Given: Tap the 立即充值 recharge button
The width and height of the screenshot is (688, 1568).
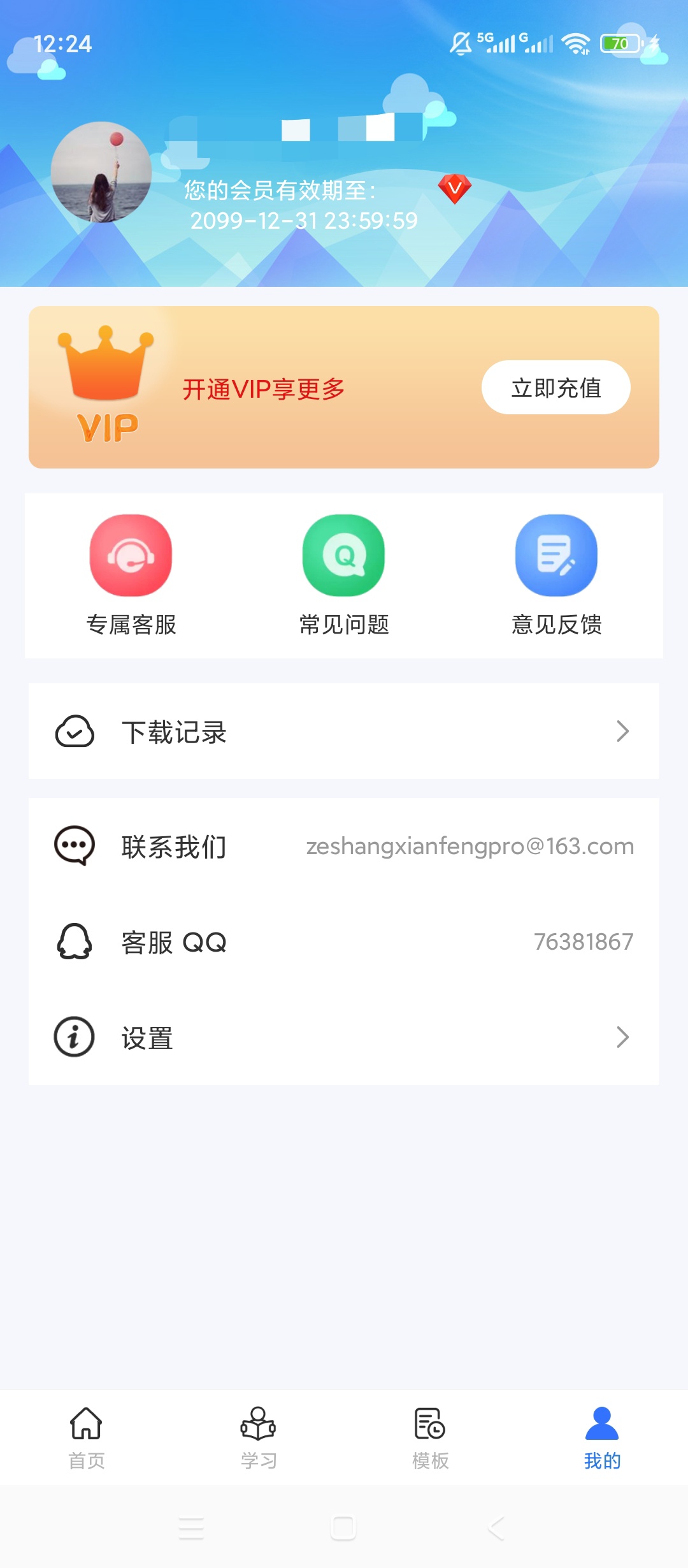Looking at the screenshot, I should 556,387.
